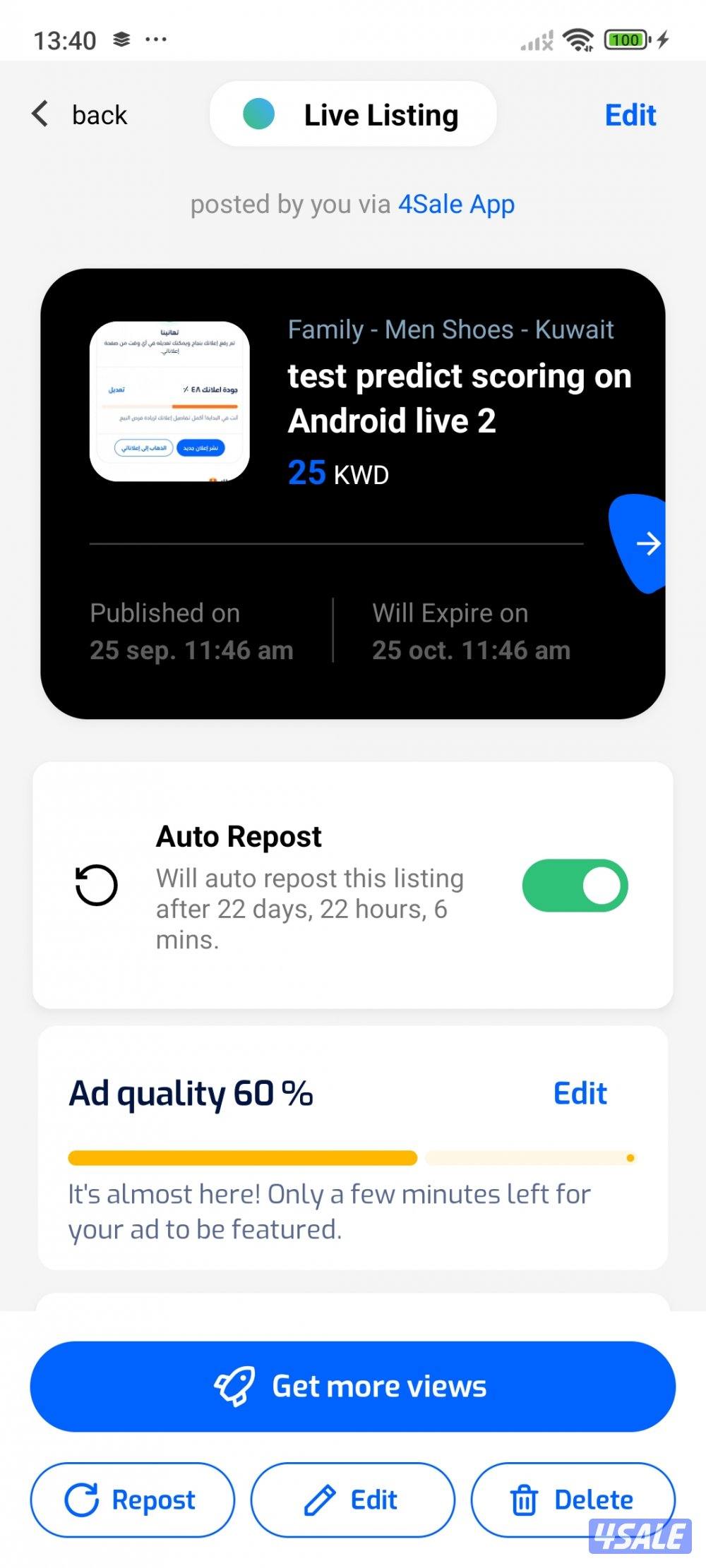Image resolution: width=706 pixels, height=1568 pixels.
Task: Delete this listing
Action: pos(572,1500)
